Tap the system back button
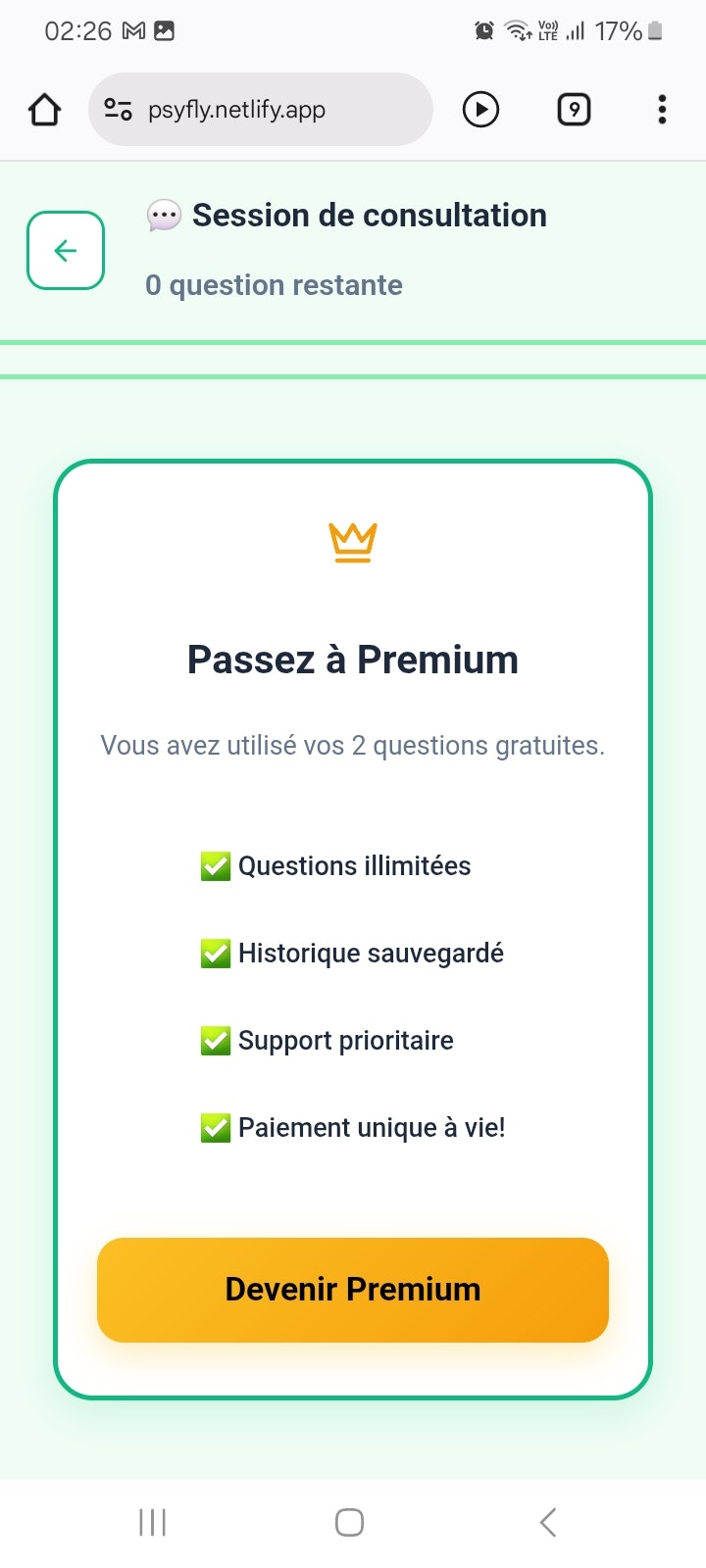The height and width of the screenshot is (1568, 706). 548,1522
